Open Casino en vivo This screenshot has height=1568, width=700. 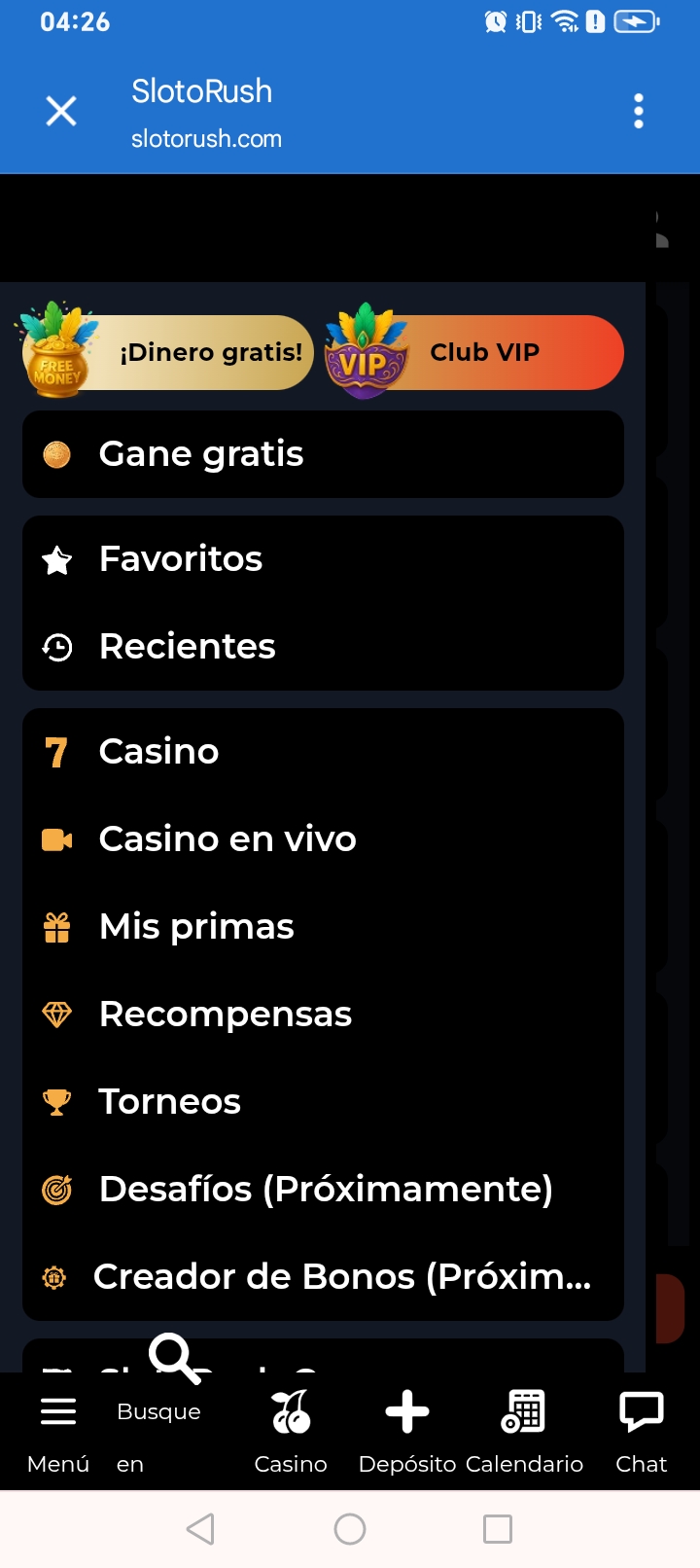point(323,839)
